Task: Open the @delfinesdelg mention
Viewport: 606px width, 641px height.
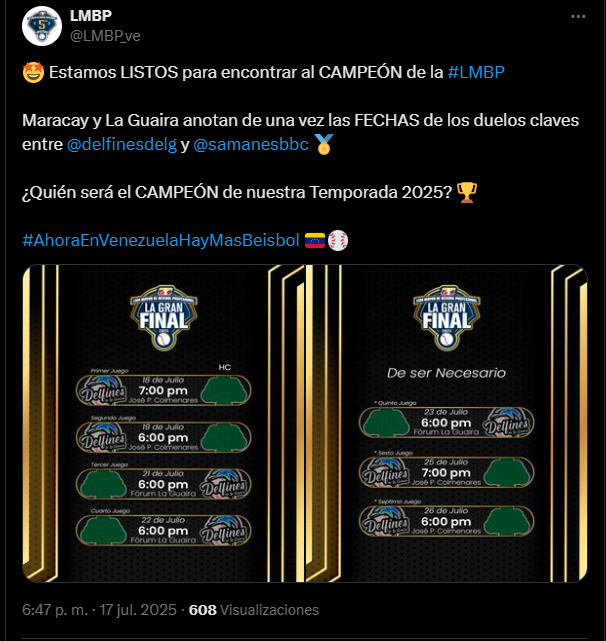Action: pos(121,145)
